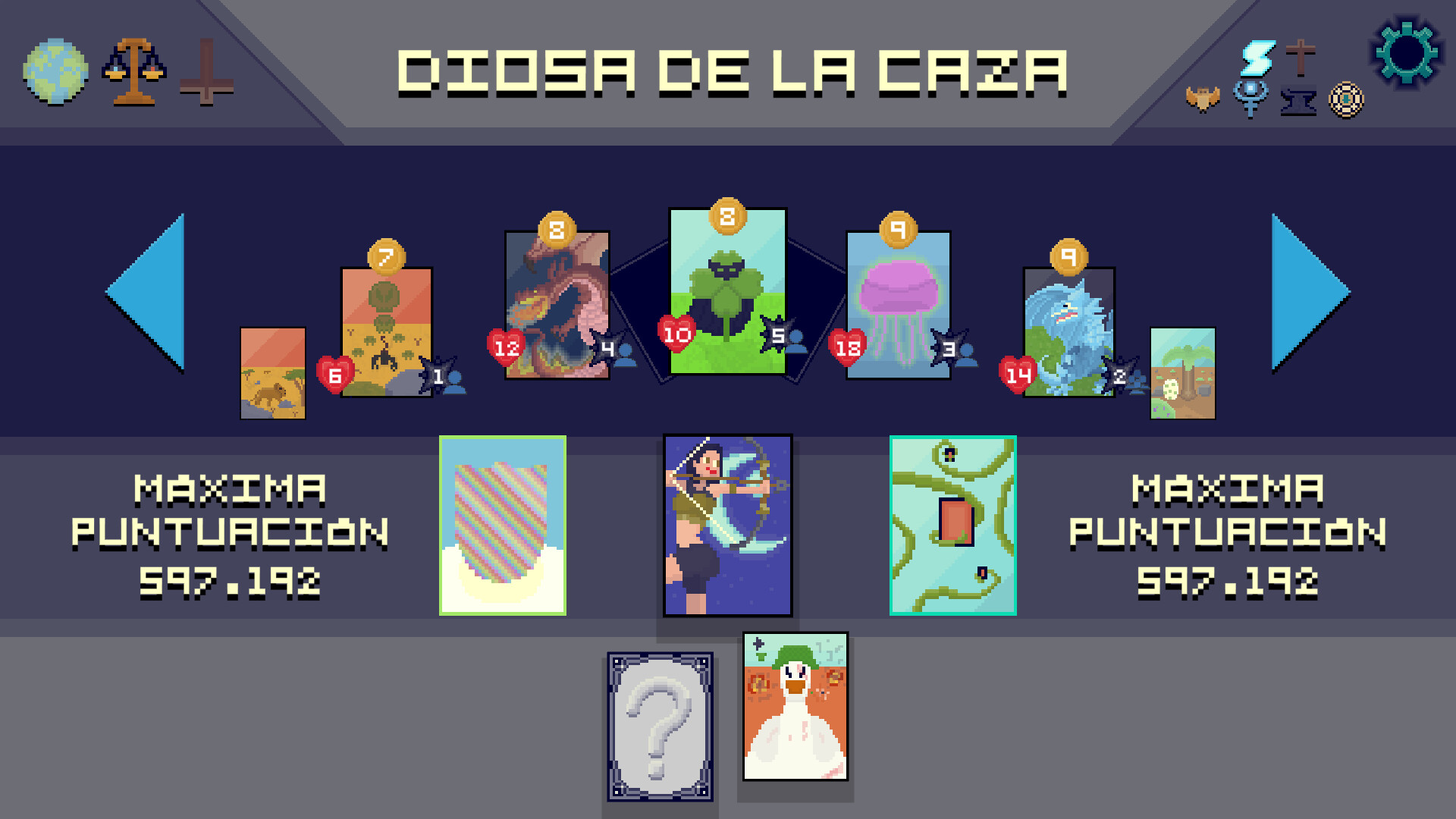Tap the balance scales icon
Image resolution: width=1456 pixels, height=819 pixels.
[x=133, y=72]
